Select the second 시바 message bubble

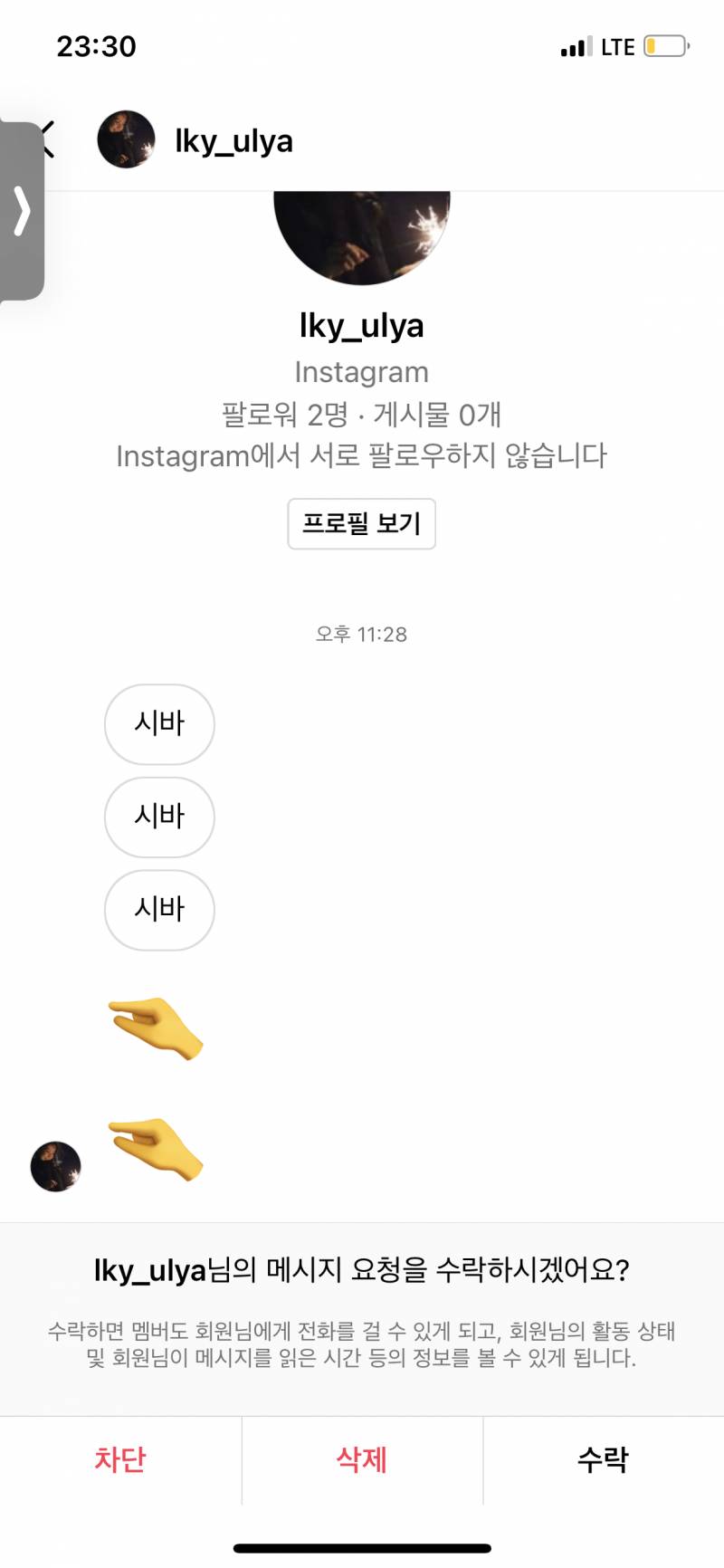click(159, 817)
